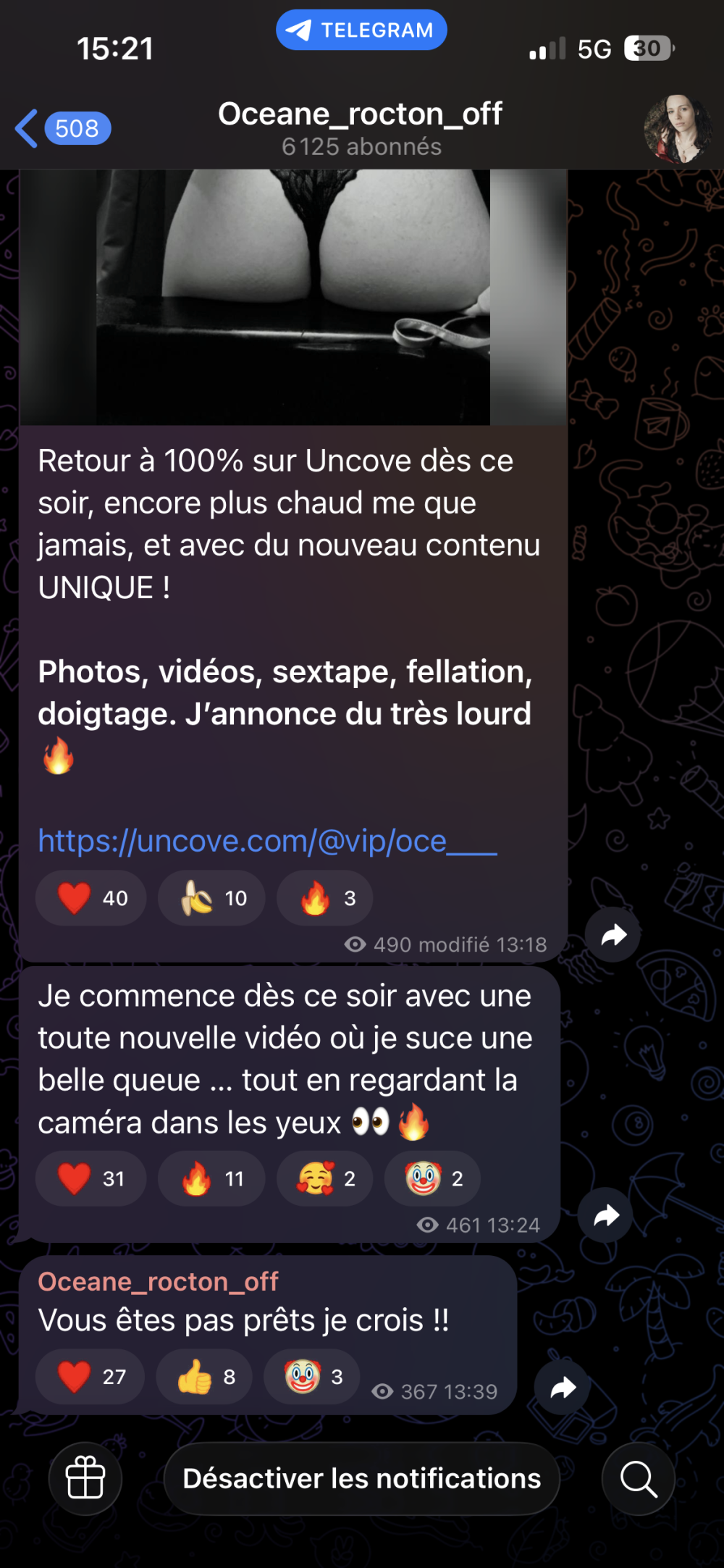Return to the Telegram app pill

tap(361, 30)
